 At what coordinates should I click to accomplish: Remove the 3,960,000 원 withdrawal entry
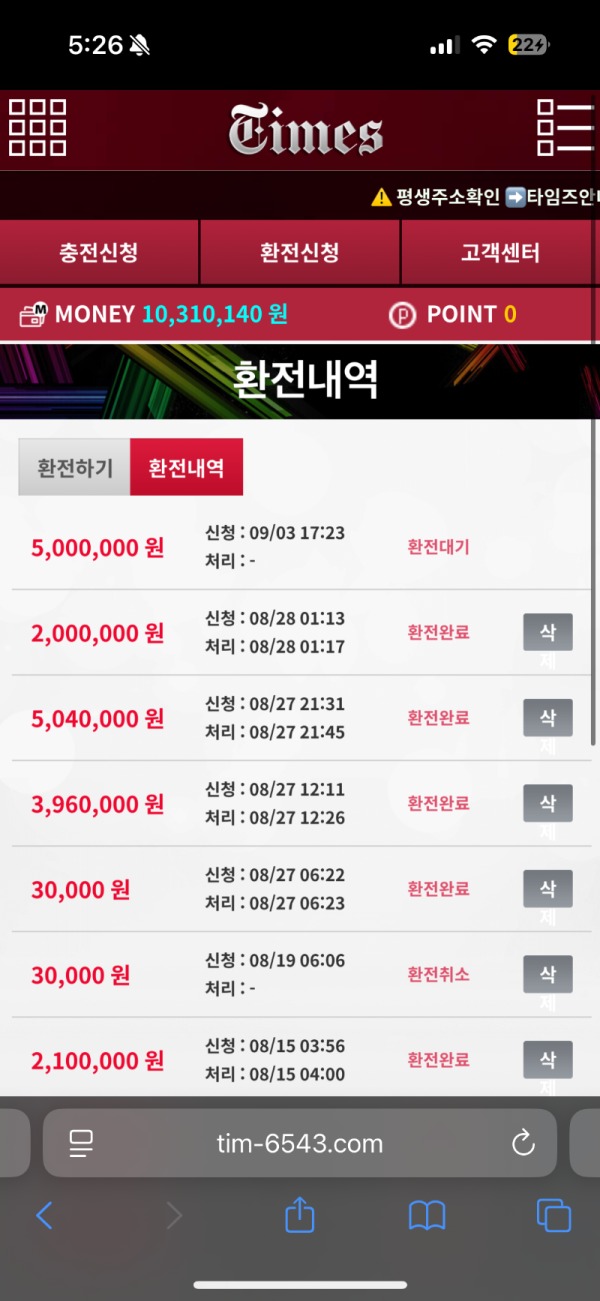[x=547, y=804]
